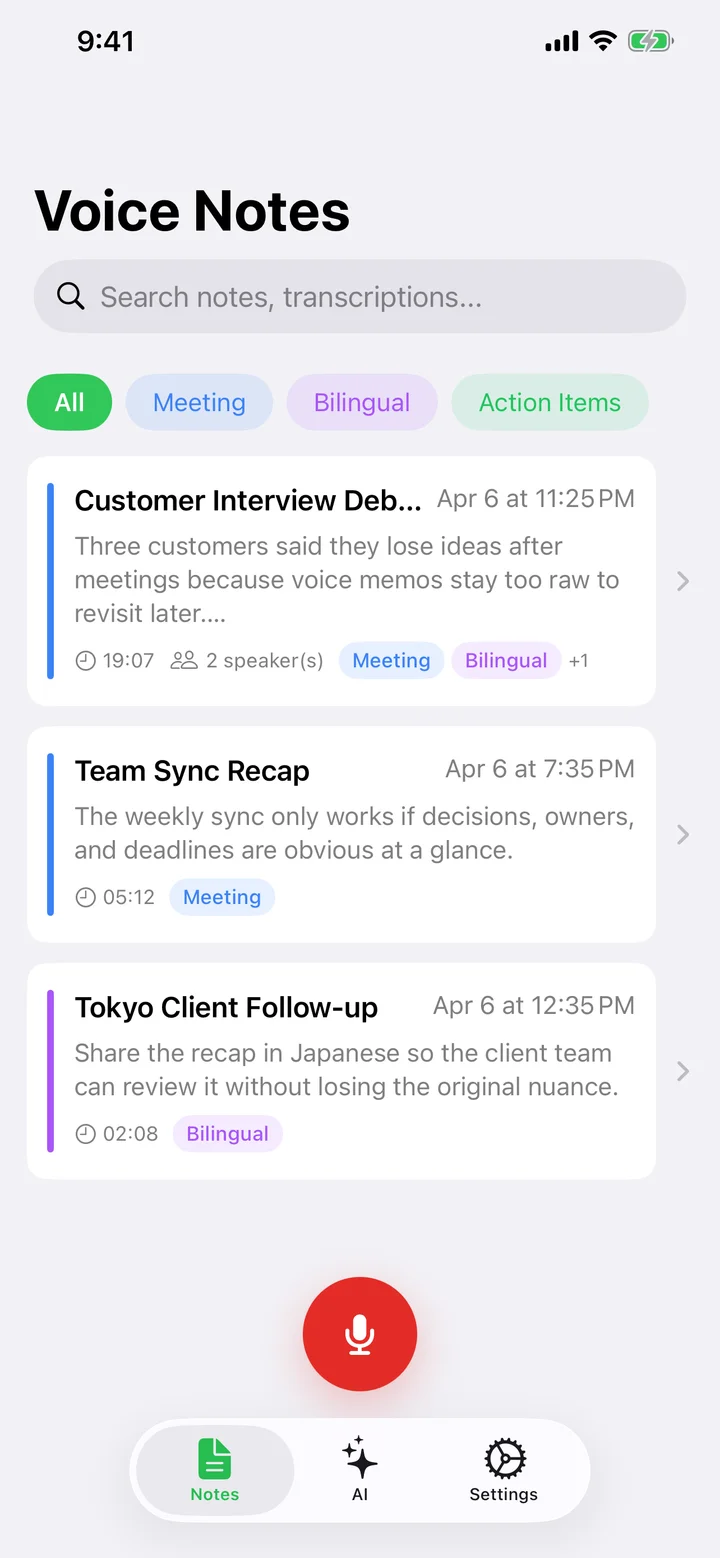Open Team Sync Recap via its chevron

click(683, 834)
